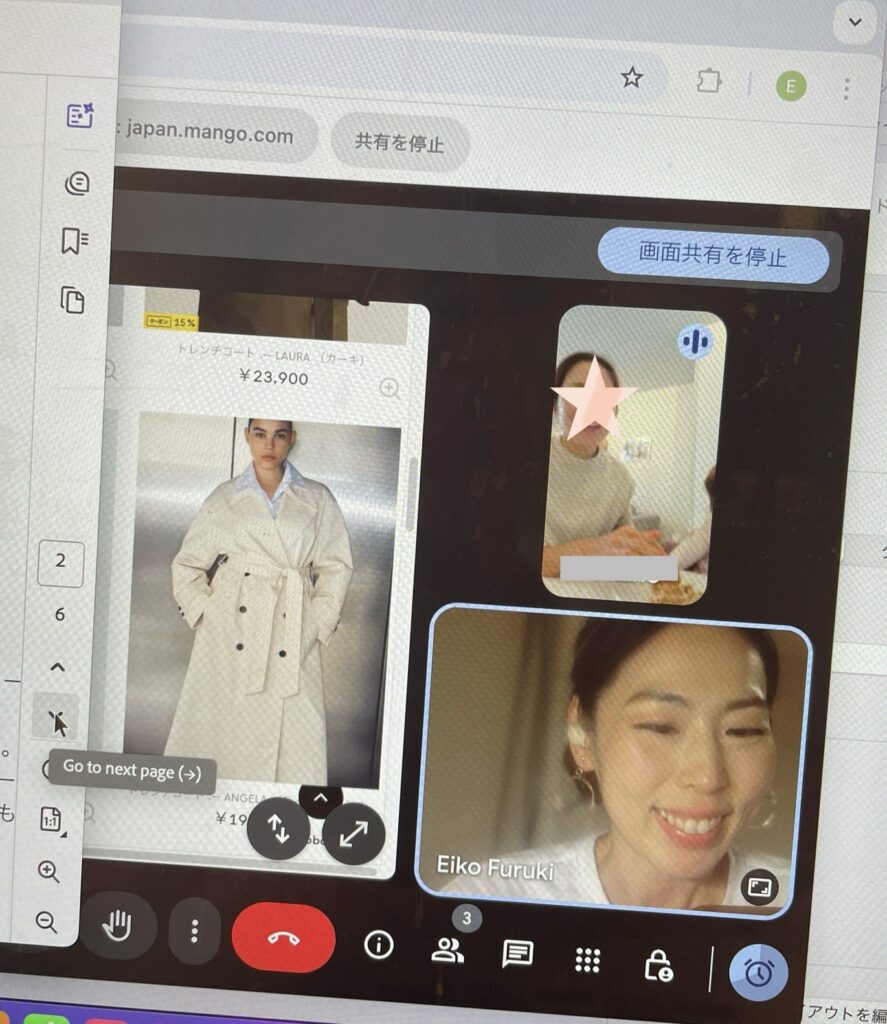Open the E profile avatar
Image resolution: width=887 pixels, height=1024 pixels.
(790, 86)
